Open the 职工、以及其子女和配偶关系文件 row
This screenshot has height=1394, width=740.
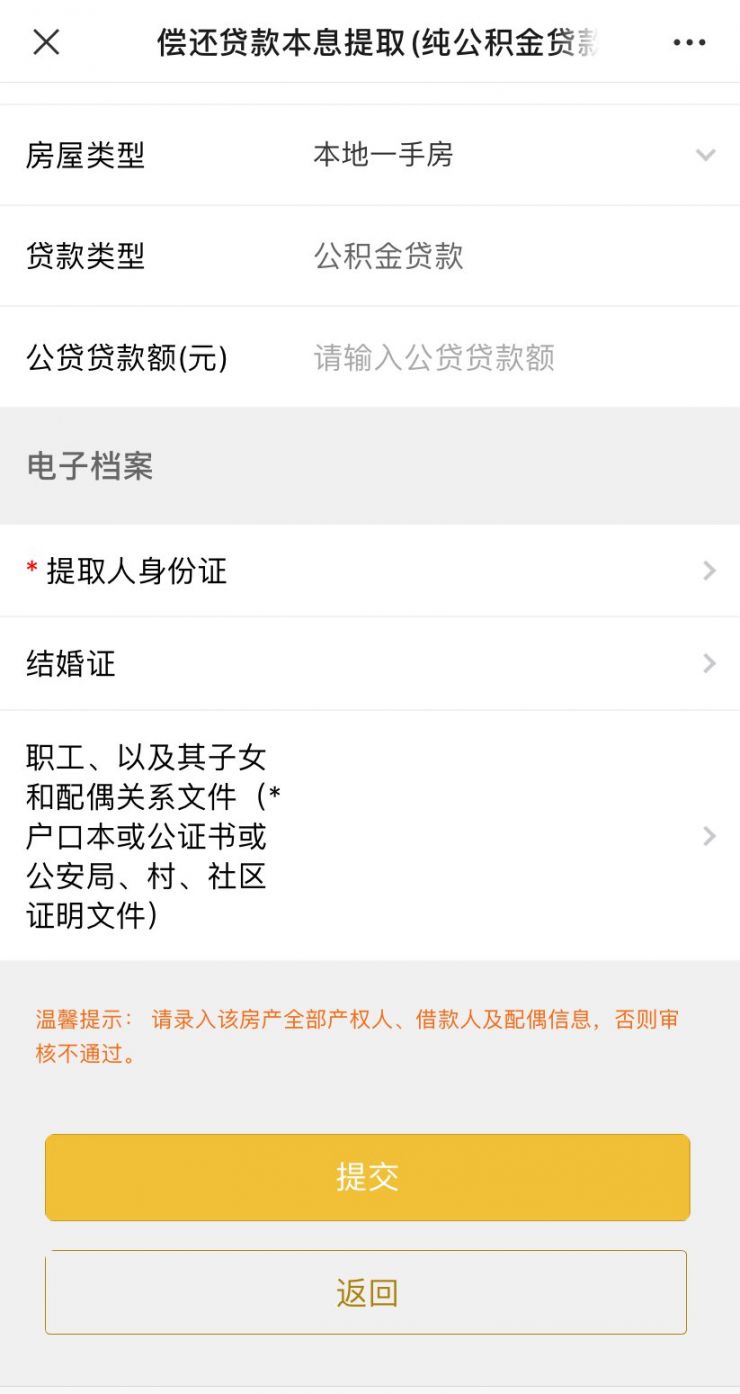(x=370, y=836)
